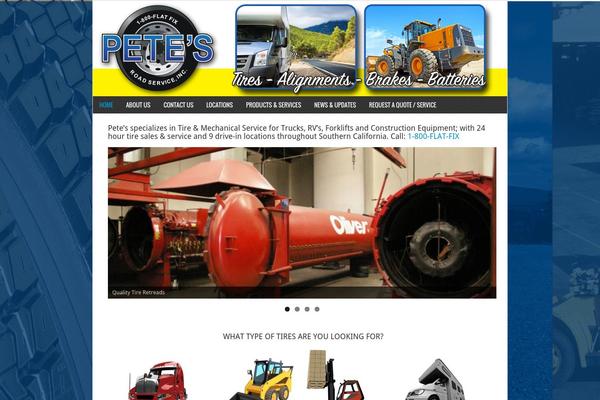Choose the yellow skid steer tire type
Screen dimensions: 600x400
(x=267, y=380)
